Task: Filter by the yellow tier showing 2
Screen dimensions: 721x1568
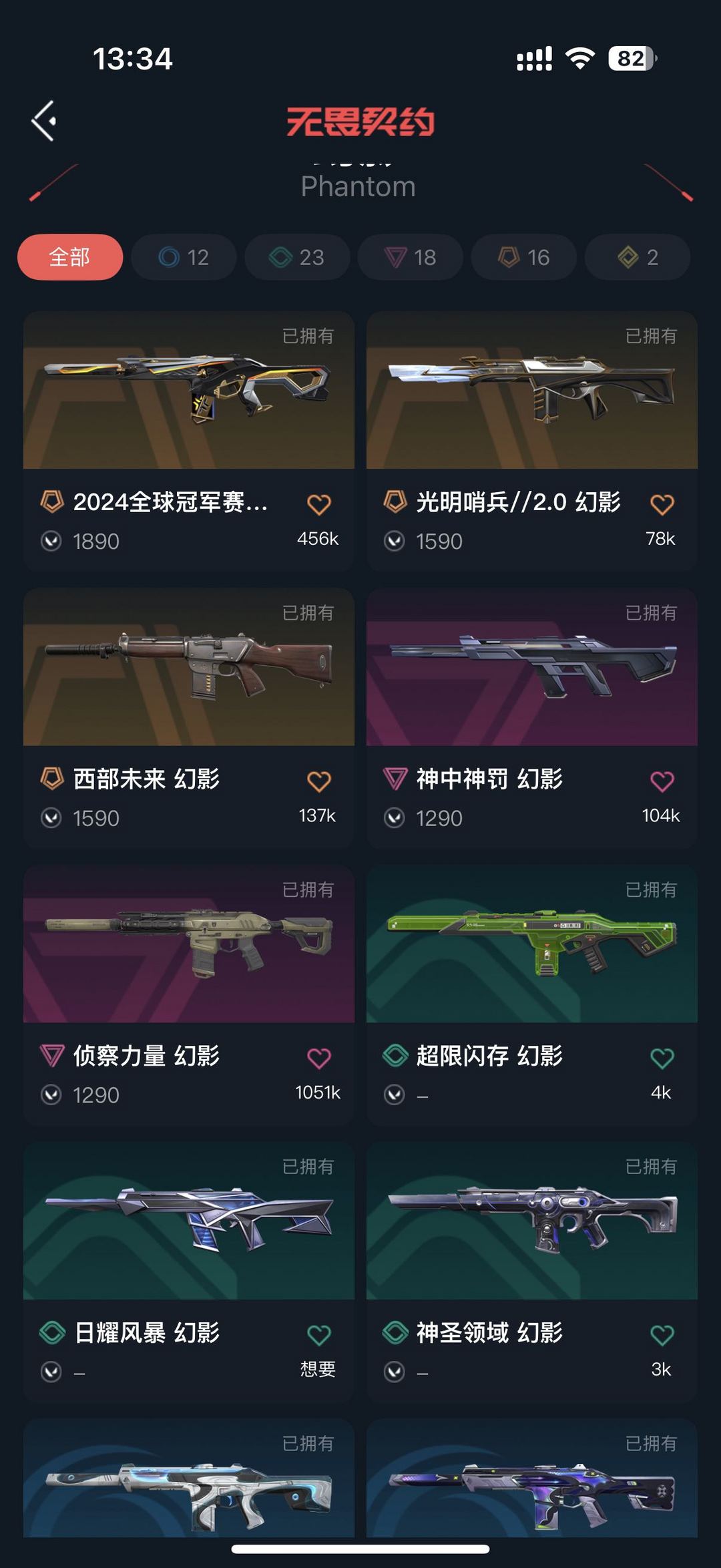Action: (x=638, y=257)
